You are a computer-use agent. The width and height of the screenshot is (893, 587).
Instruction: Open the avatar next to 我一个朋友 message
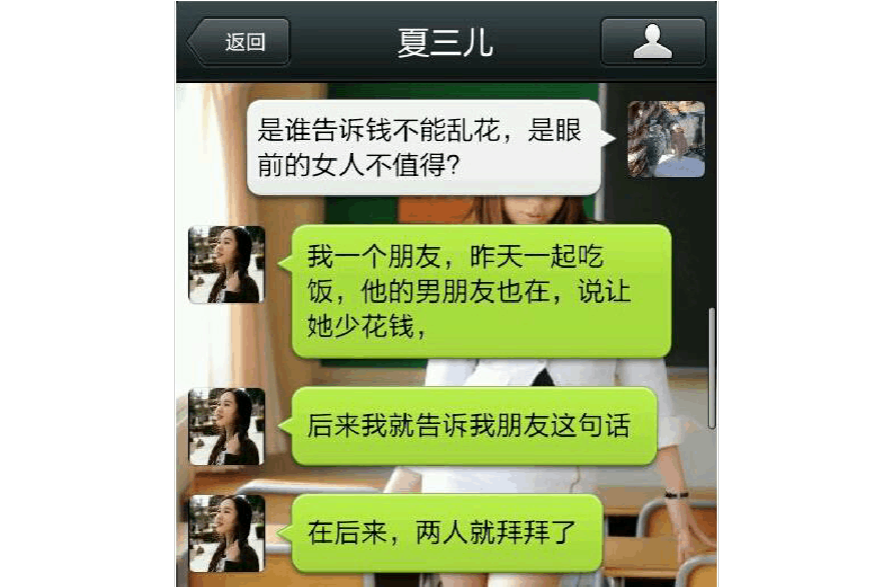click(x=227, y=265)
